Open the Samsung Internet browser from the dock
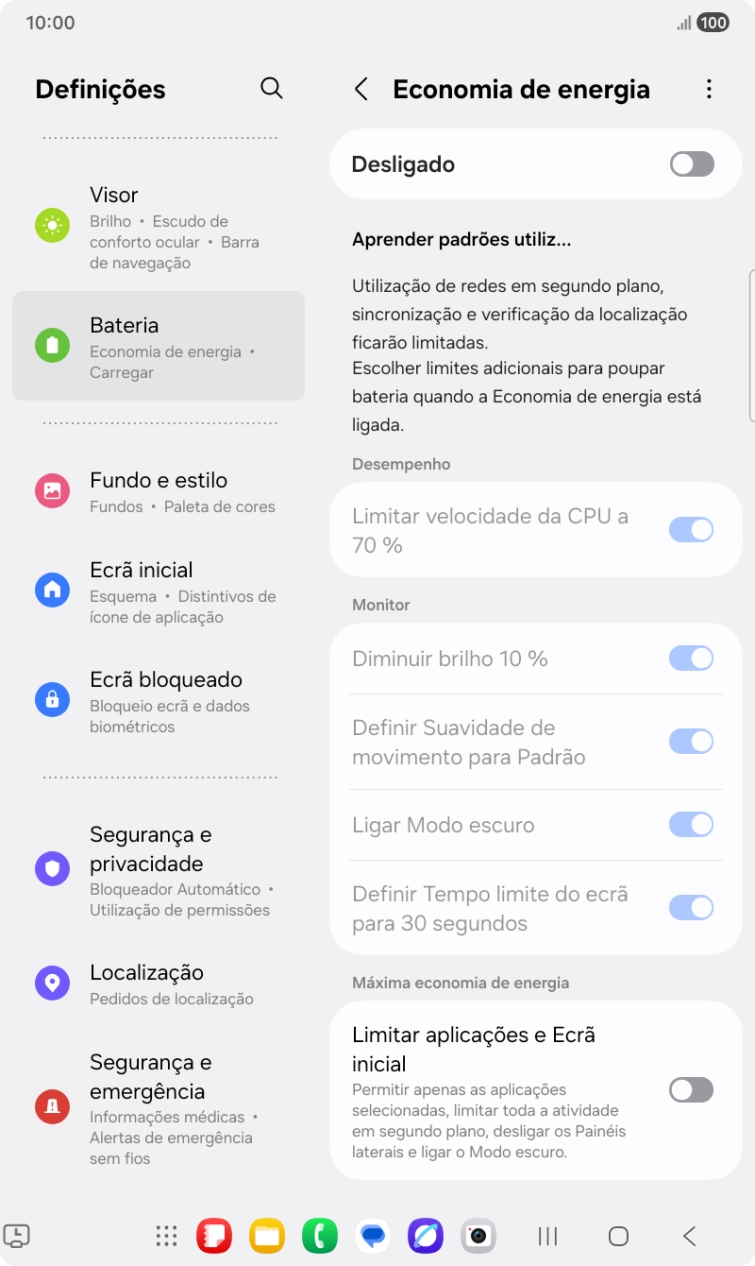Screen dimensions: 755x1266 (x=424, y=1237)
